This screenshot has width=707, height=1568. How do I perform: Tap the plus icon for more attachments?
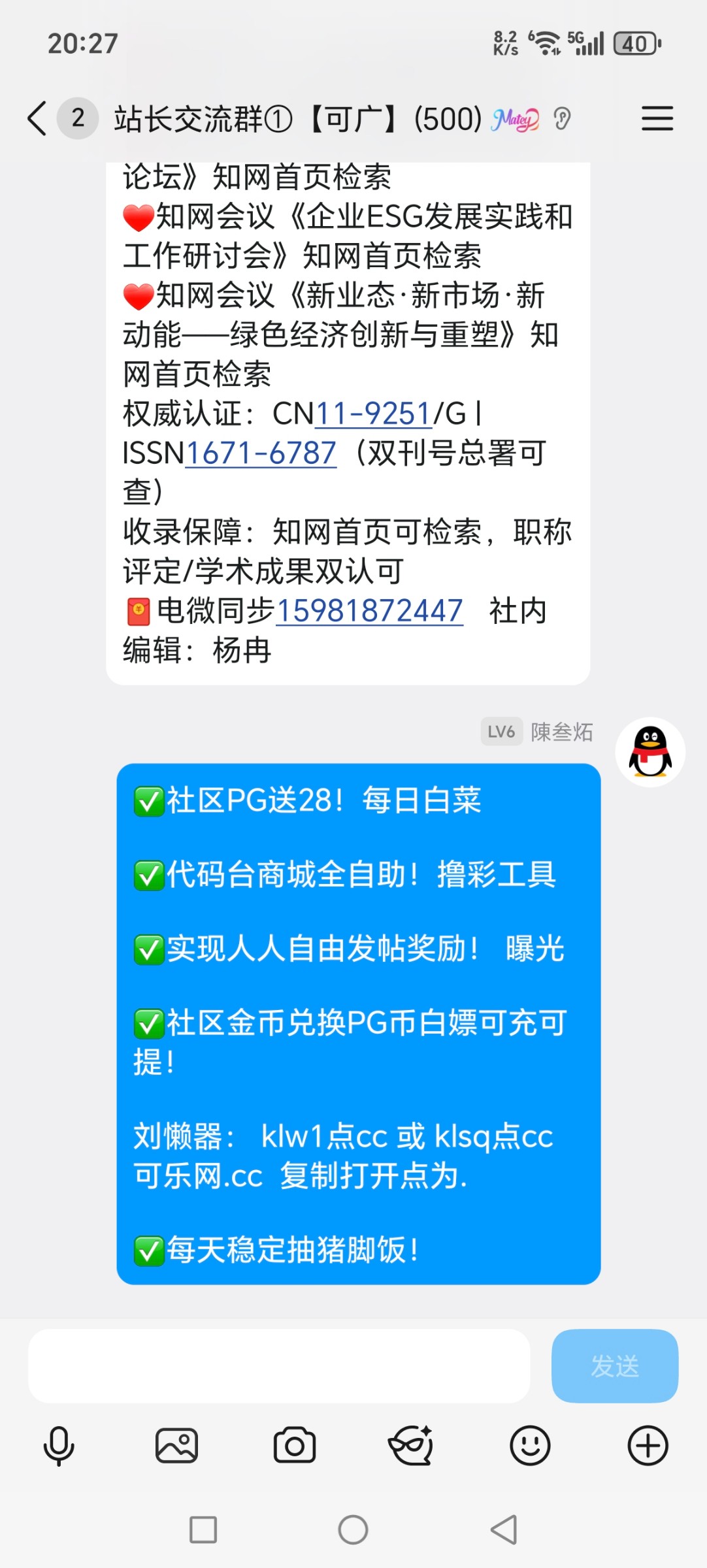[648, 1444]
